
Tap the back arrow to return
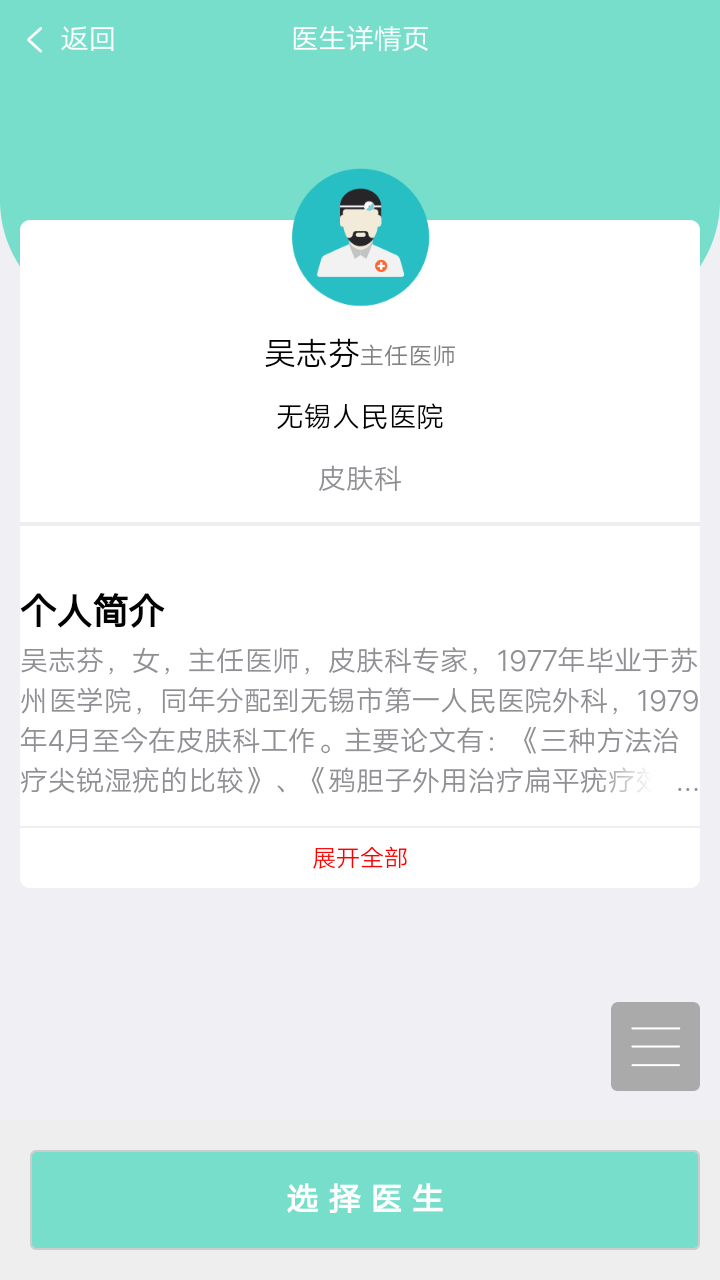coord(32,39)
